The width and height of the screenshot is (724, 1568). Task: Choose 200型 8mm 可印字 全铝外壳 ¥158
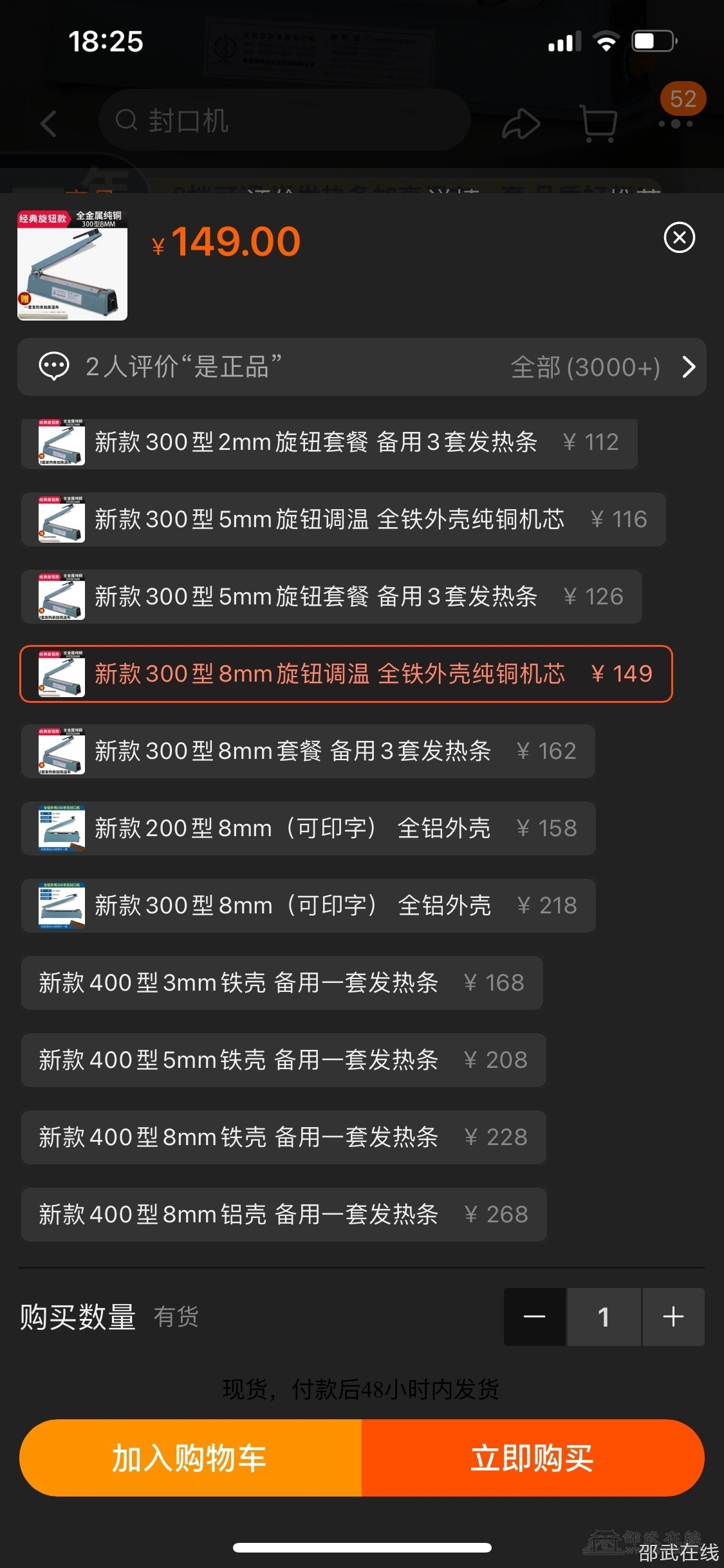tap(308, 828)
